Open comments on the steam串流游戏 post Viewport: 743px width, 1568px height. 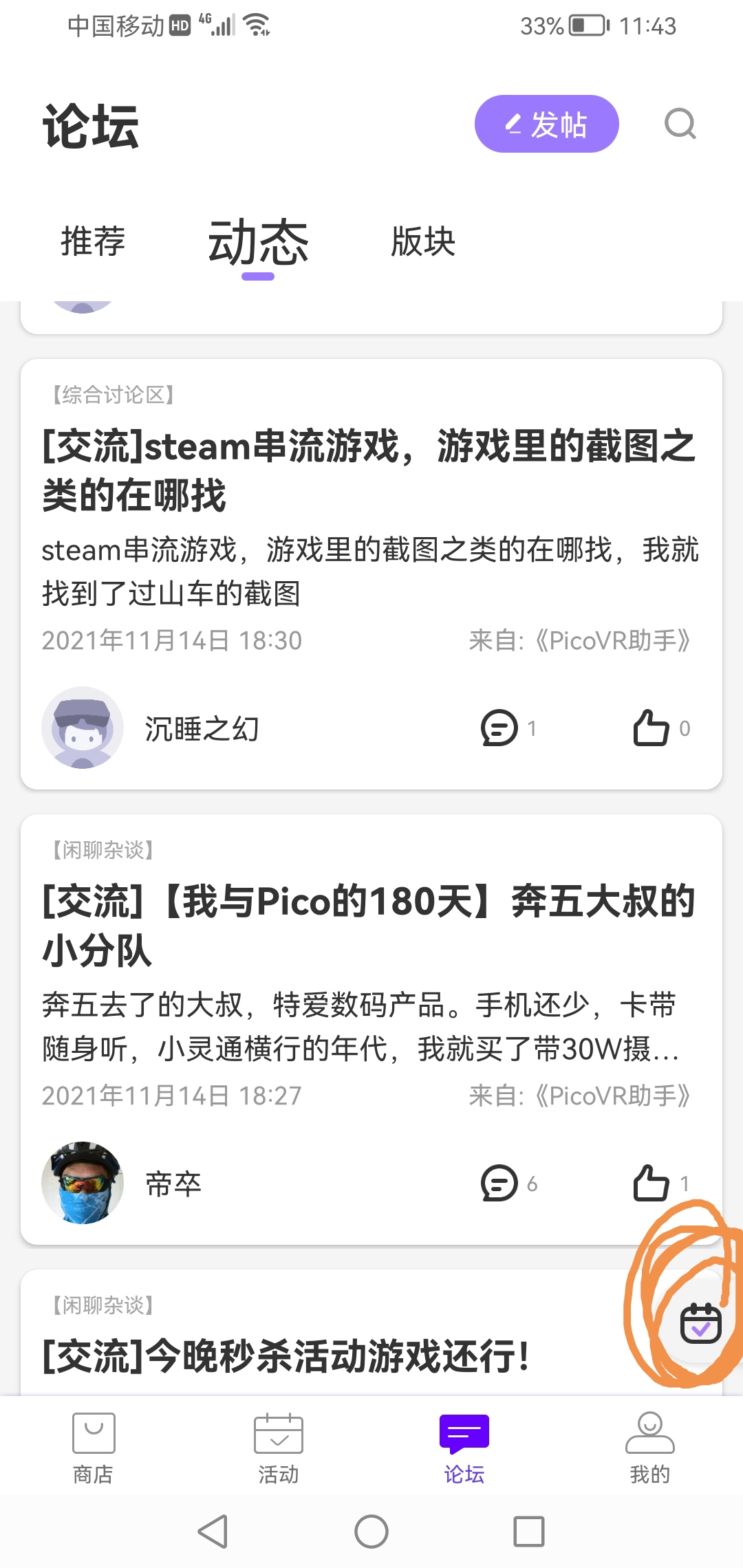[500, 728]
